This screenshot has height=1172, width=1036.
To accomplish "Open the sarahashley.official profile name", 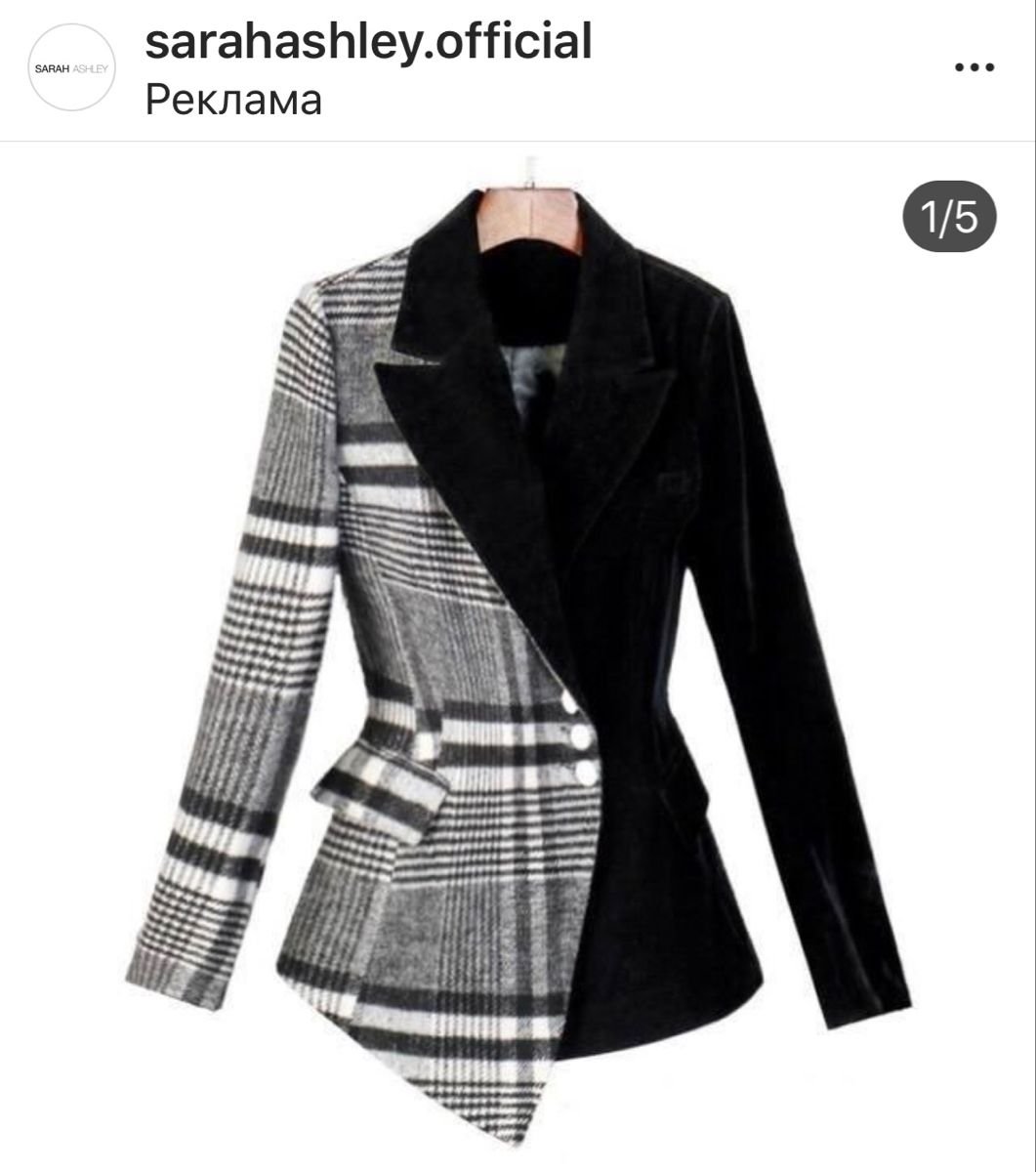I will pos(368,42).
